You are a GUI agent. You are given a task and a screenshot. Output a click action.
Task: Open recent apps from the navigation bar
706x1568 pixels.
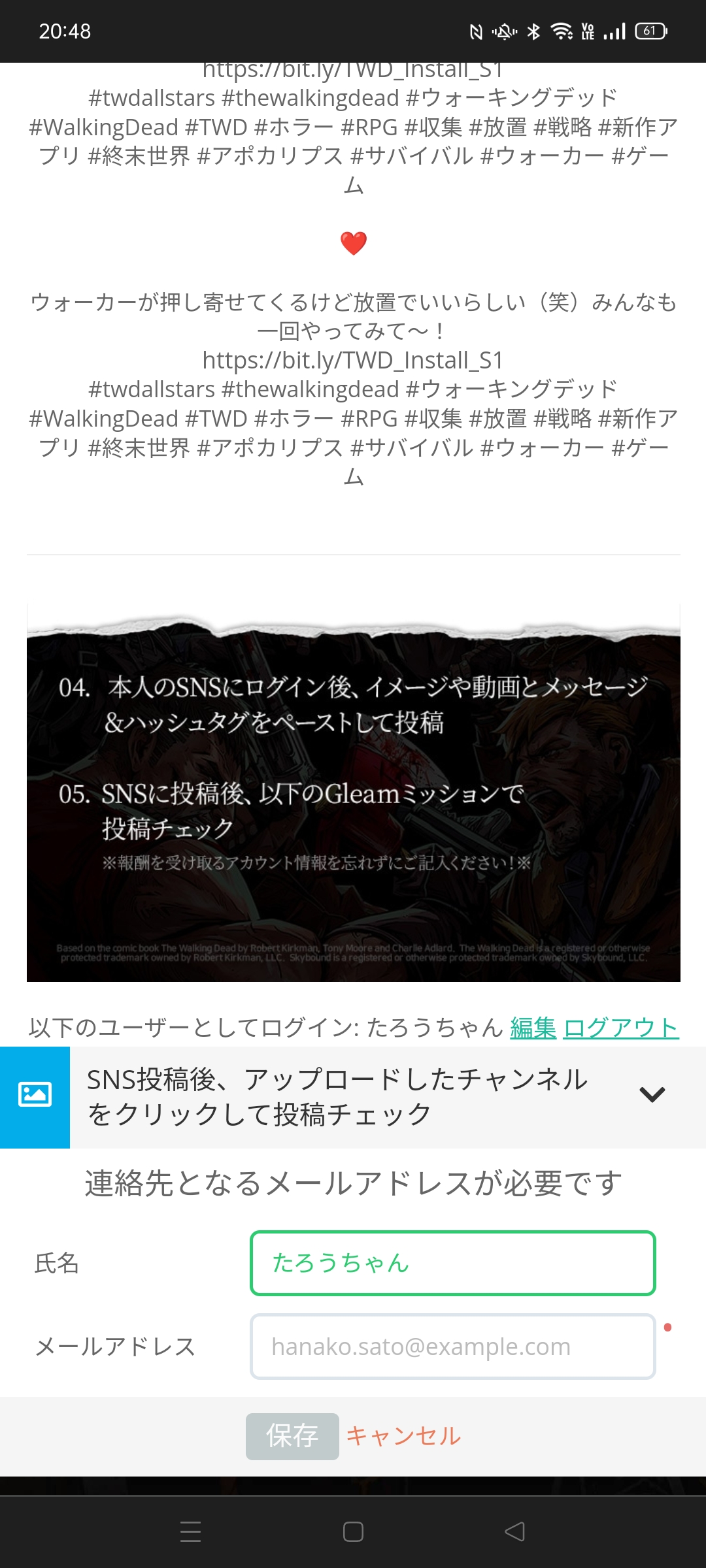(x=190, y=1531)
